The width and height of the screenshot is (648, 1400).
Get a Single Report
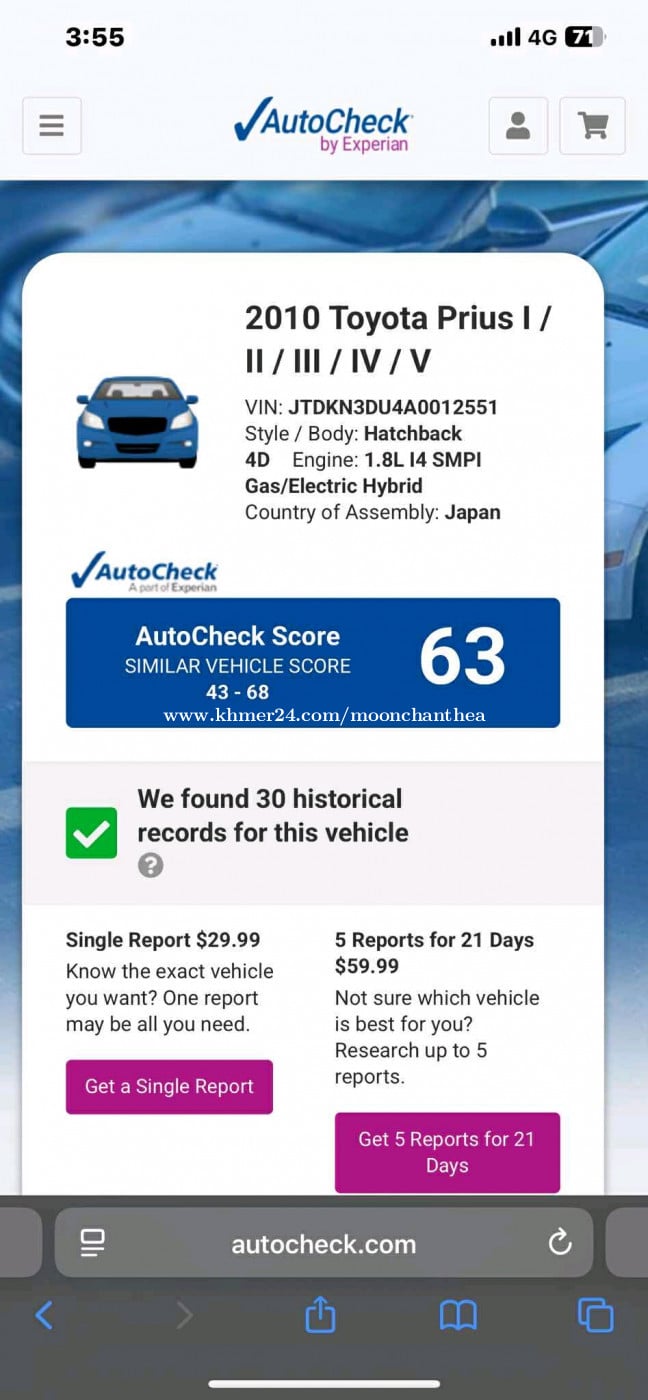click(169, 1087)
